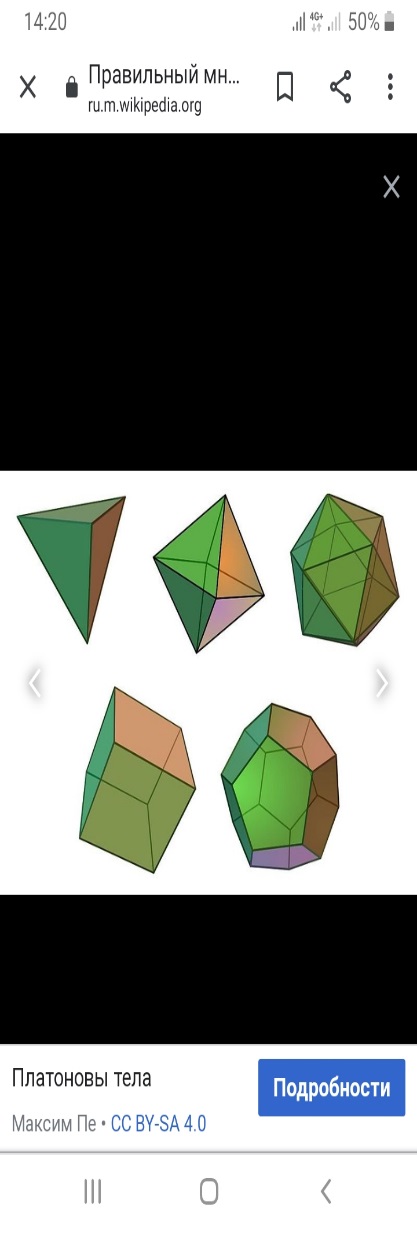Close the custom tab with X
The width and height of the screenshot is (417, 1233).
28,88
